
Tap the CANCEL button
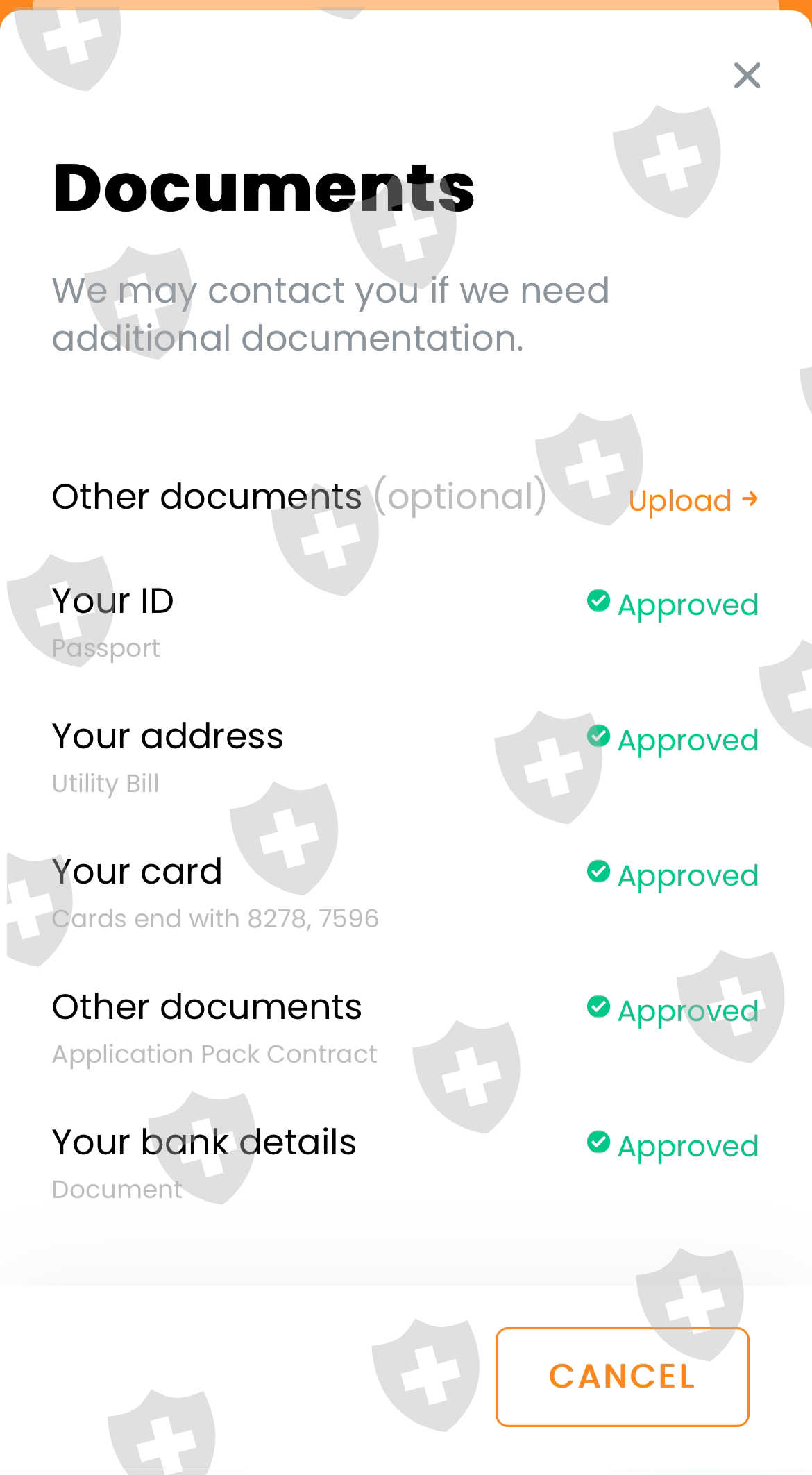tap(622, 1376)
